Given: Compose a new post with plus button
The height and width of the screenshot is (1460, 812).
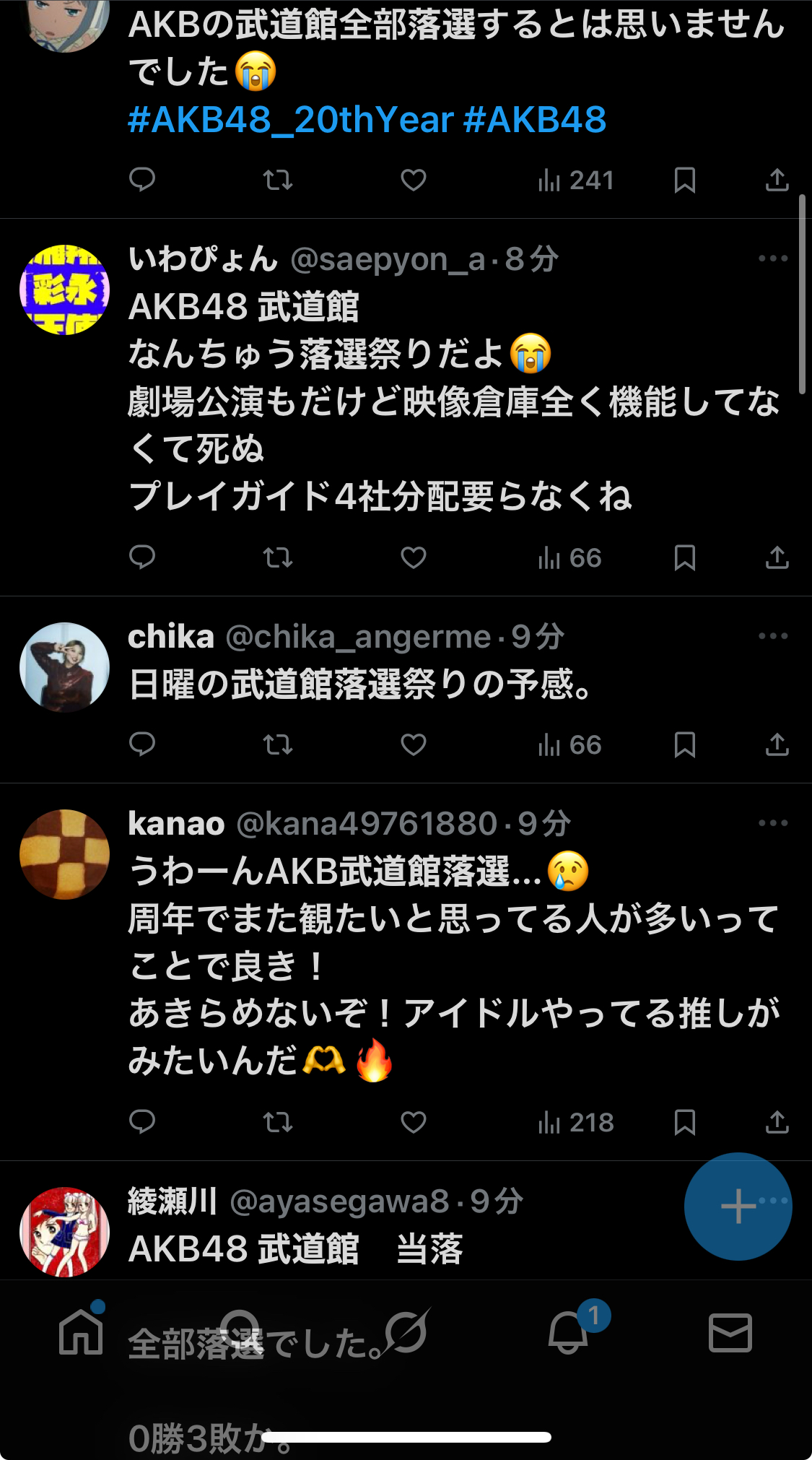Looking at the screenshot, I should coord(738,1207).
